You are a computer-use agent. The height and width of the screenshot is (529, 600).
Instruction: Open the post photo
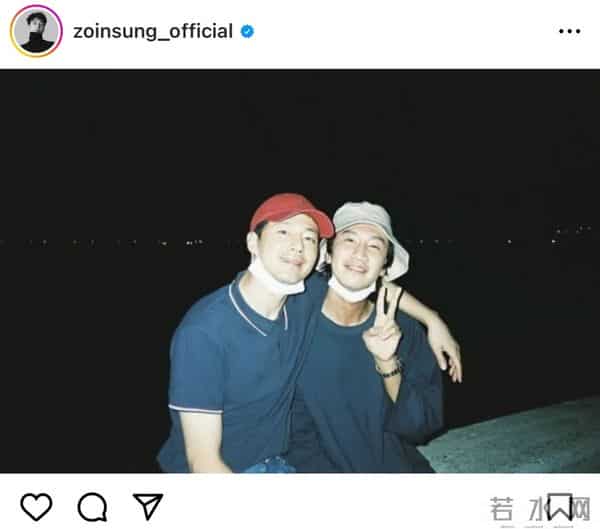(x=300, y=270)
